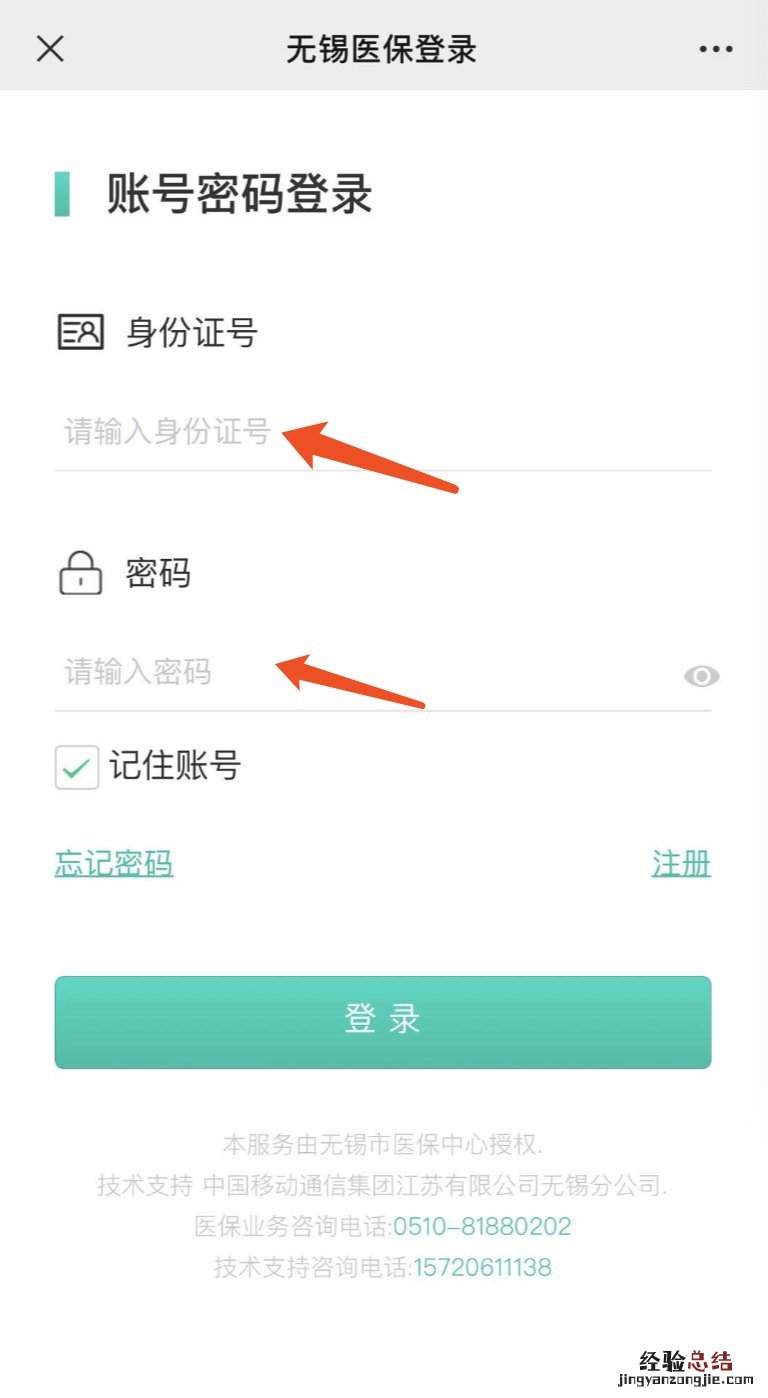Uncheck the 记住账号 checkbox
Screen dimensions: 768x1398
point(77,767)
